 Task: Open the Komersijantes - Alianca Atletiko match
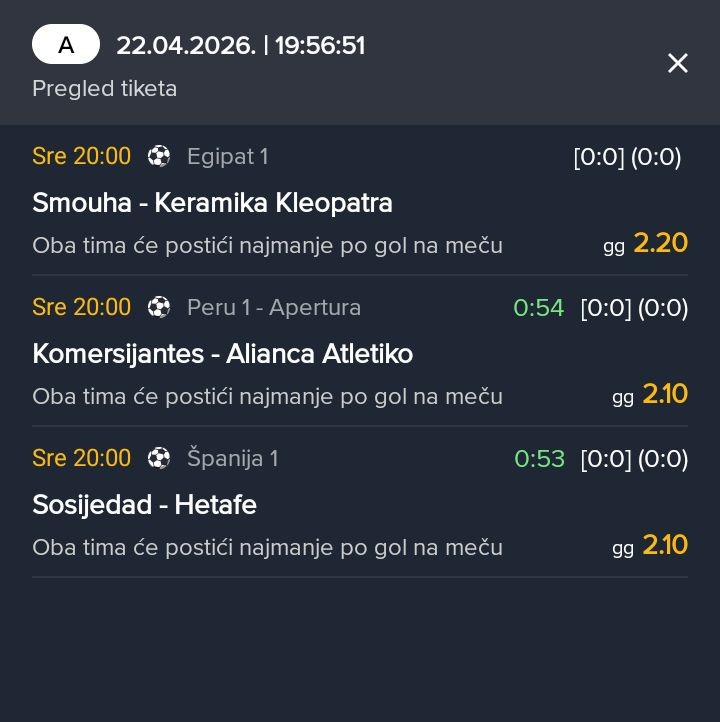(222, 354)
